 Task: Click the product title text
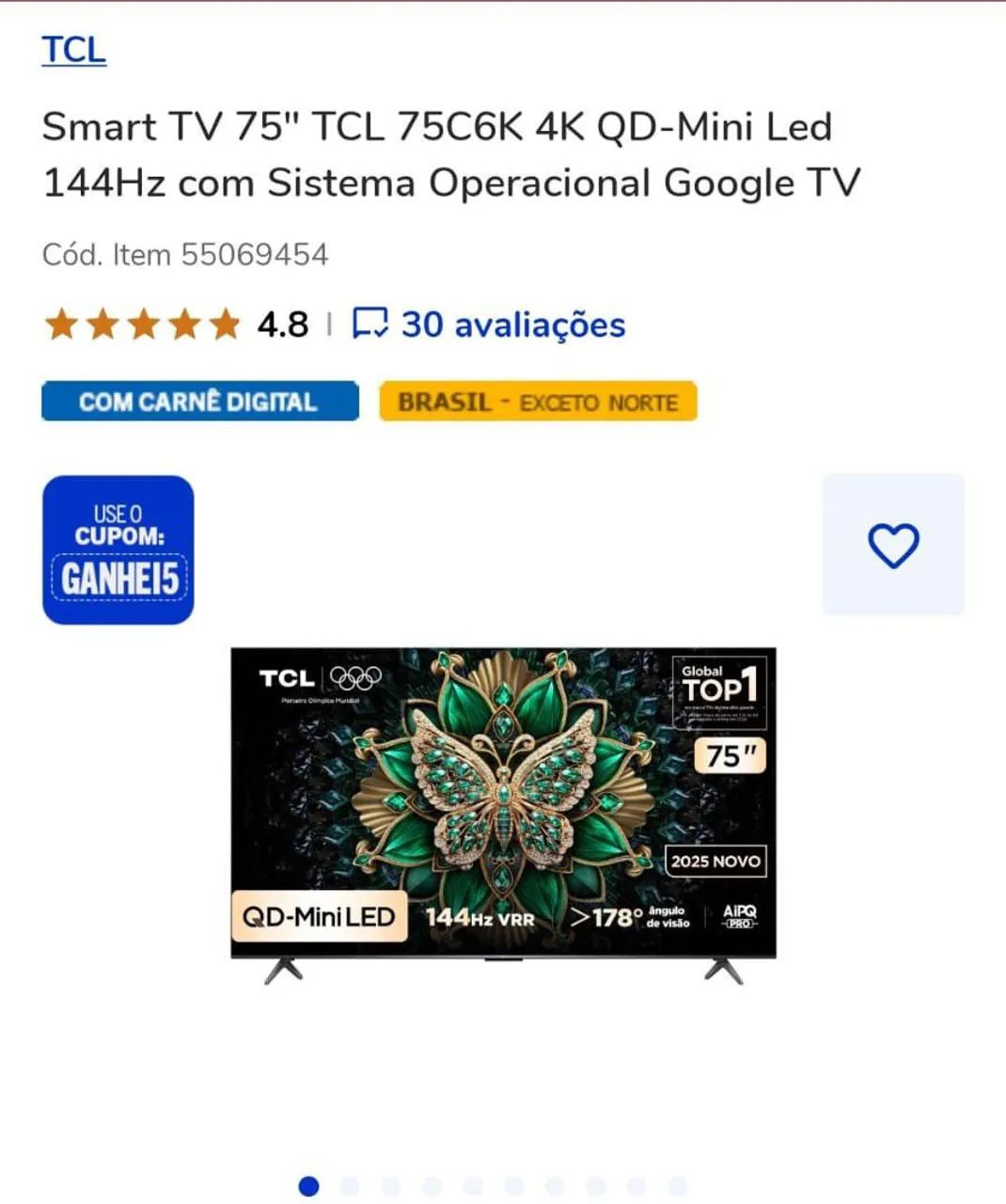click(449, 153)
